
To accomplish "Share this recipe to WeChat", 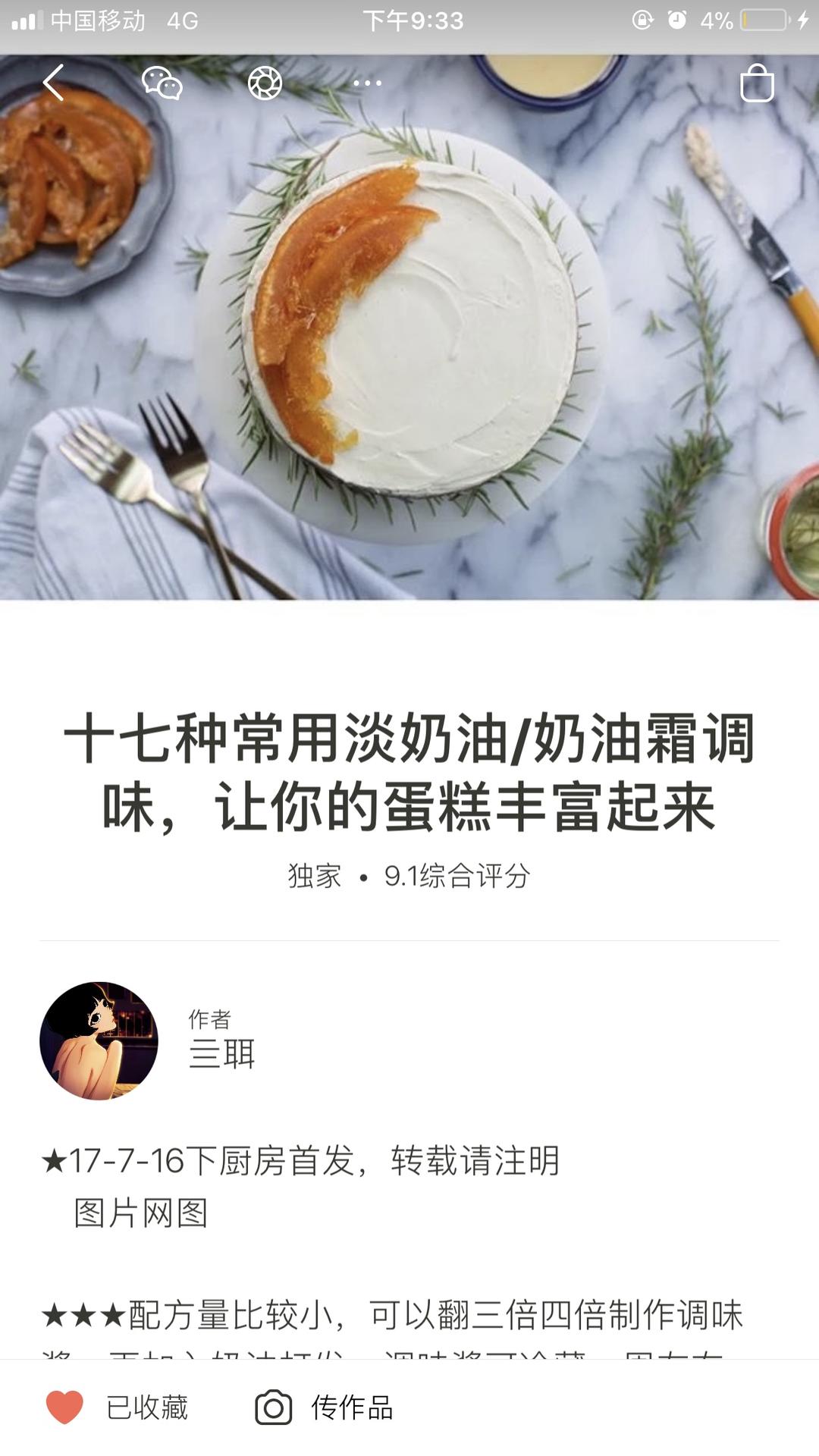I will (162, 83).
